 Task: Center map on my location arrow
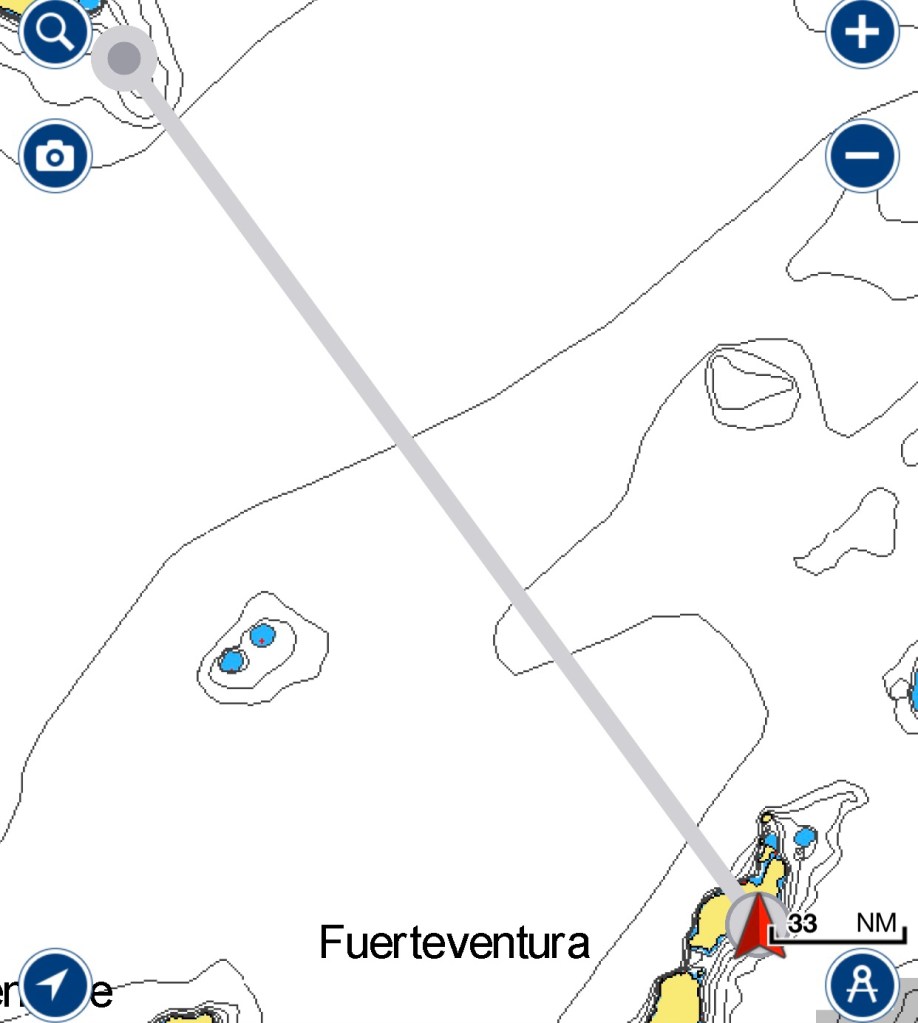(x=56, y=985)
